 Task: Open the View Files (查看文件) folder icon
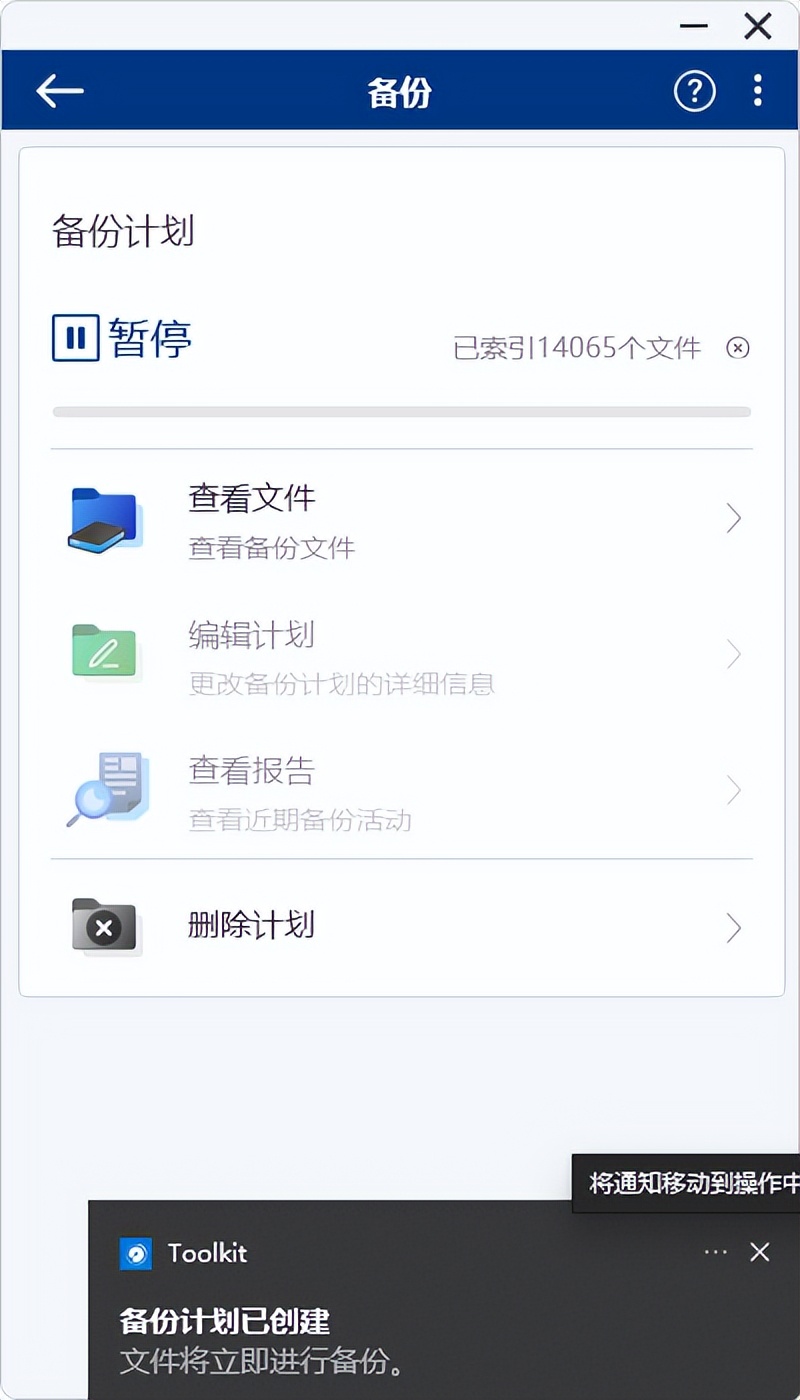point(104,518)
